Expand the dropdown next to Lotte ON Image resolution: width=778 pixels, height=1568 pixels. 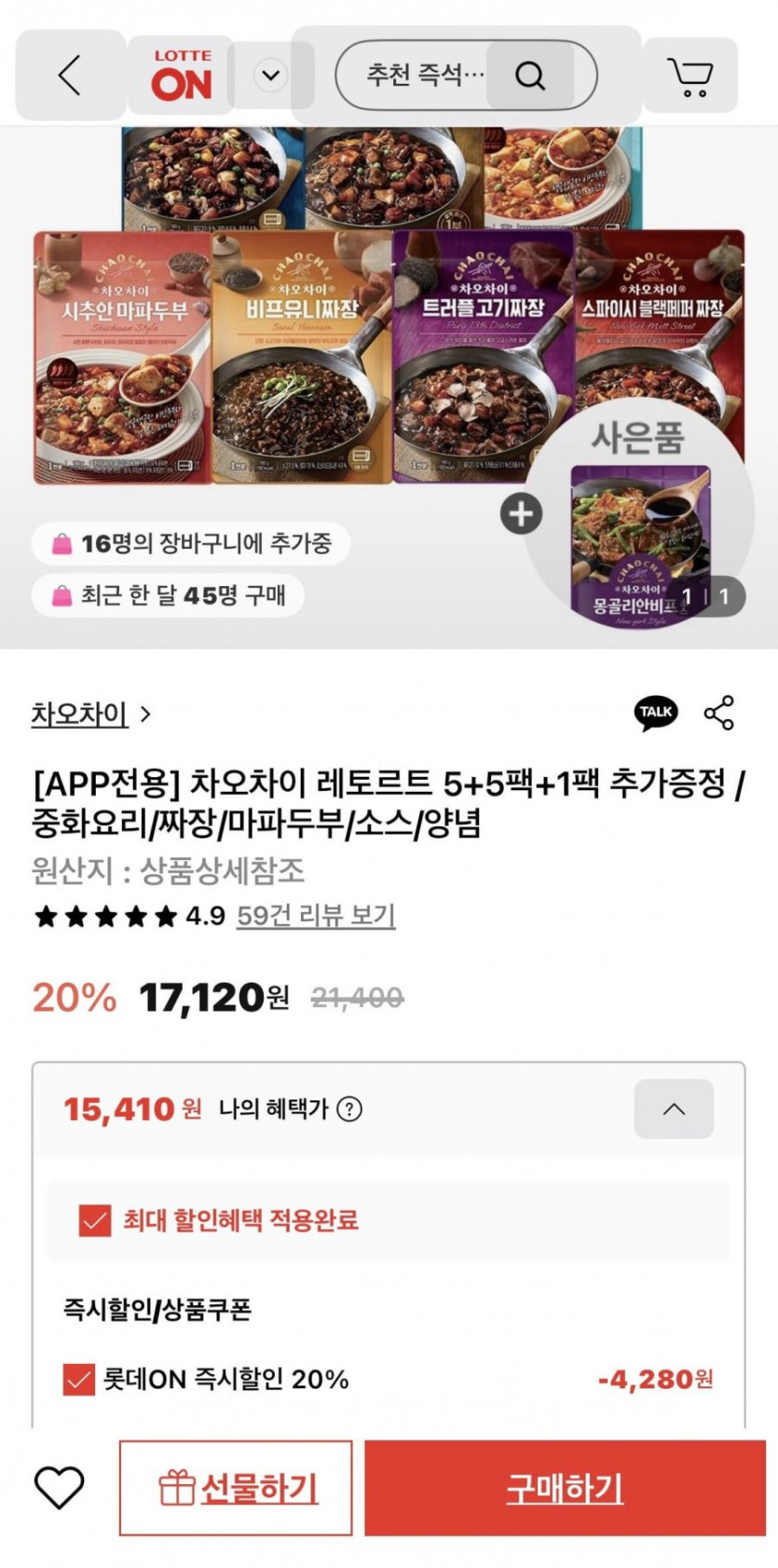coord(271,75)
